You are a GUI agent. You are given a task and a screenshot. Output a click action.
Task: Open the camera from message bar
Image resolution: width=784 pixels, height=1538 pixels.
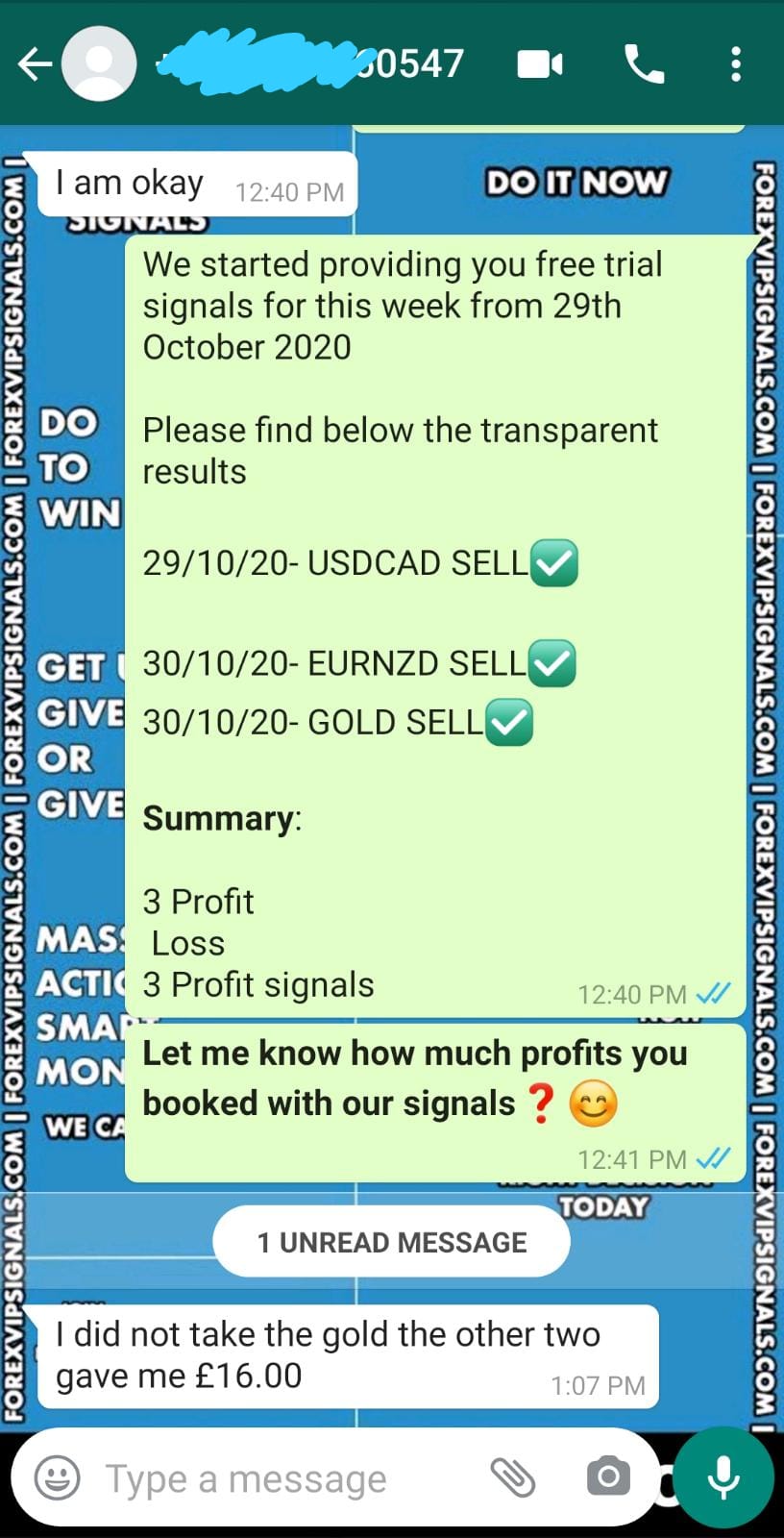pos(607,1476)
